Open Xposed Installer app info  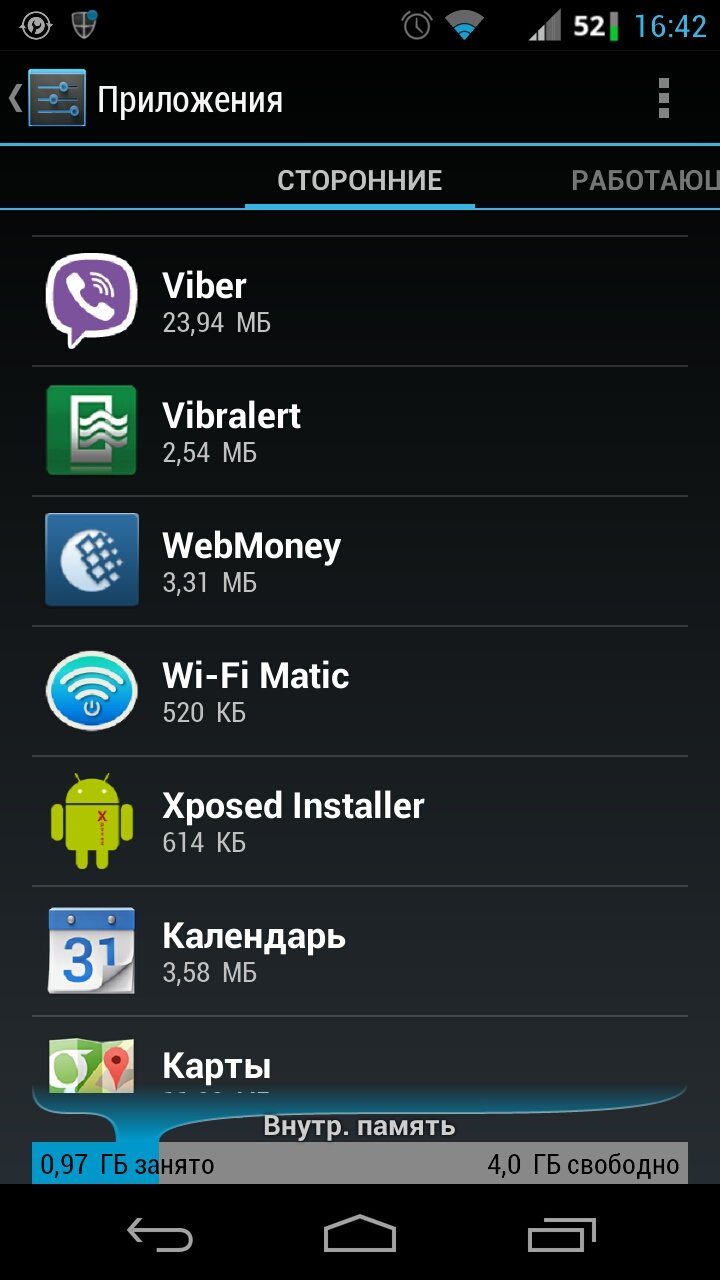click(360, 822)
